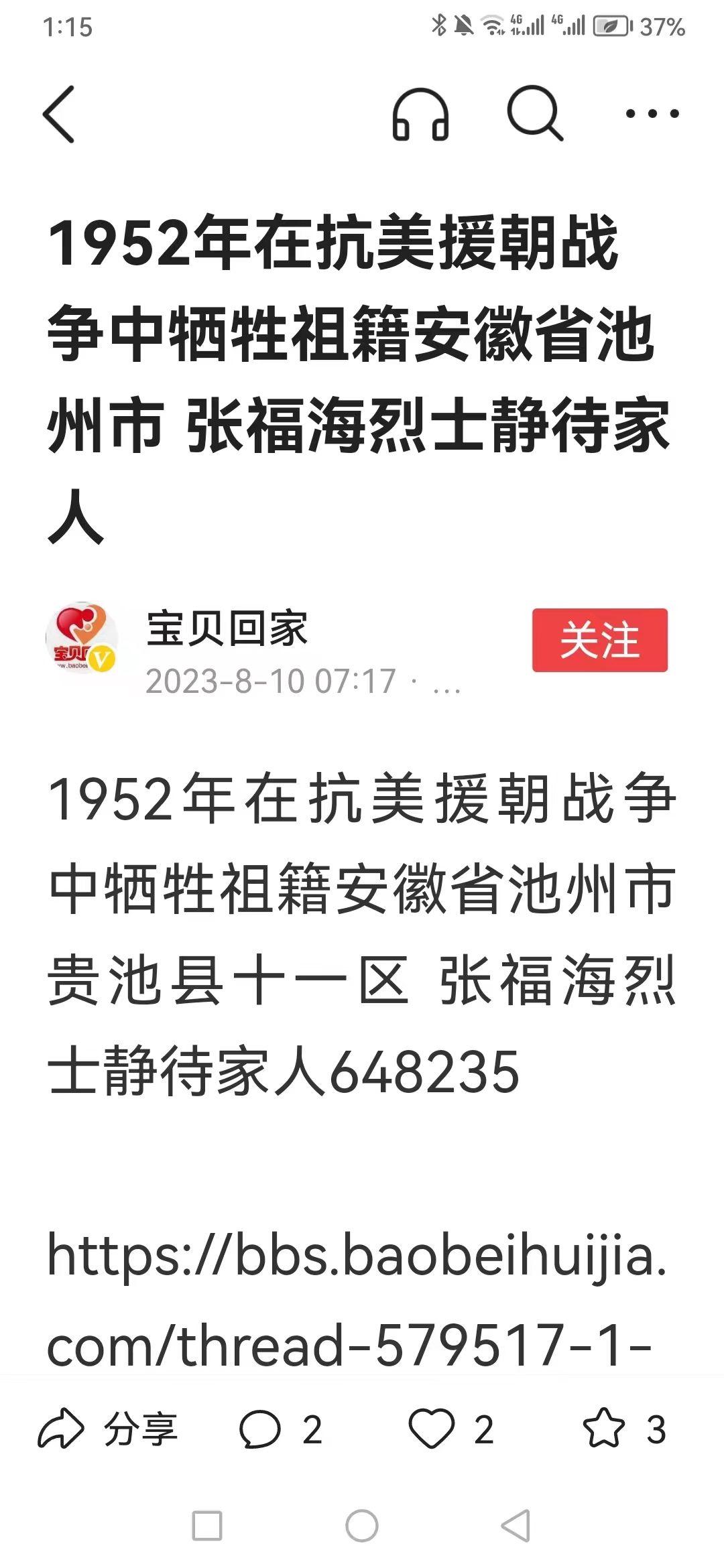Go to home screen via system circle

[362, 1526]
